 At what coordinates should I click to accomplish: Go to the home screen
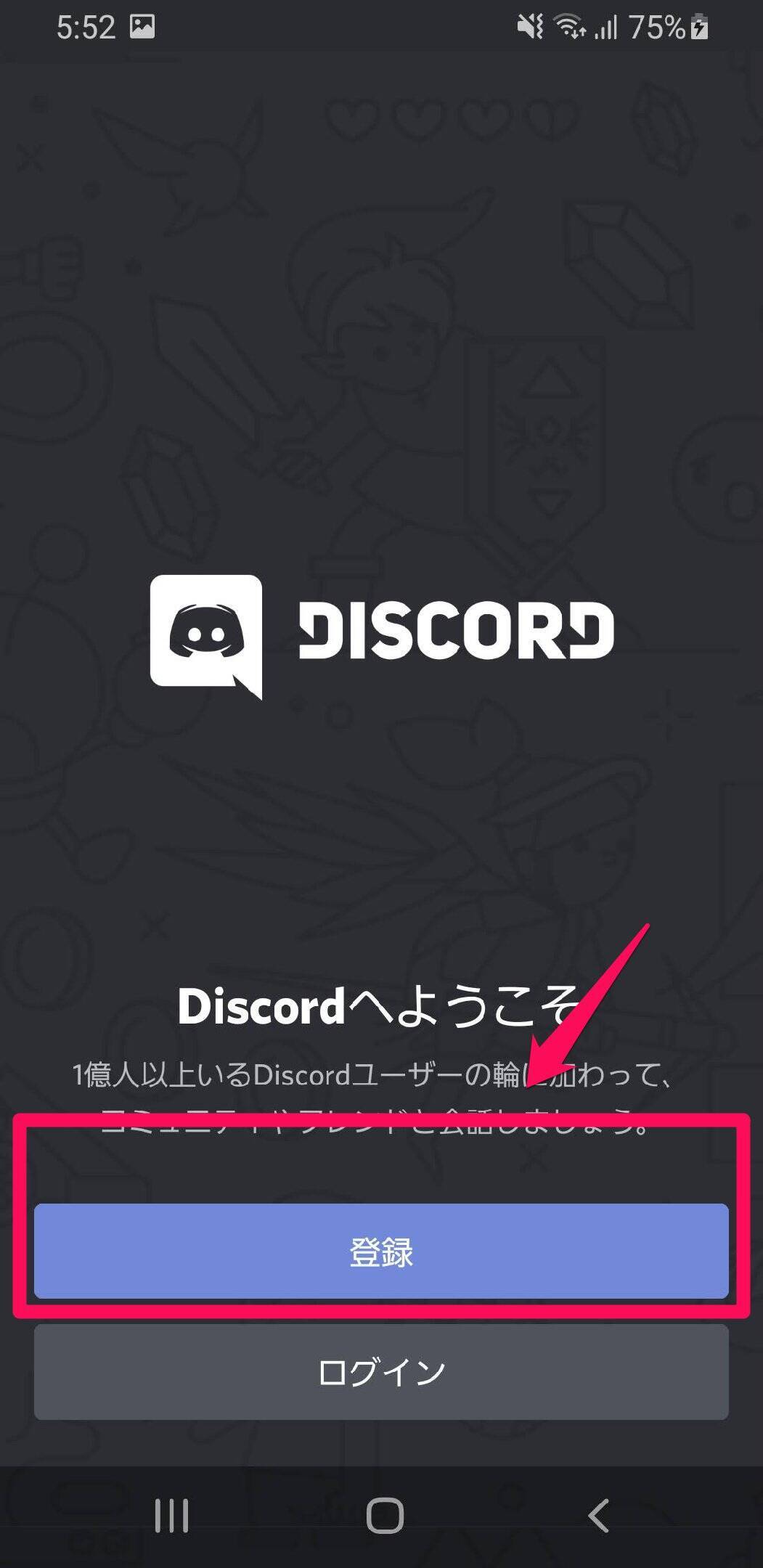[384, 1516]
